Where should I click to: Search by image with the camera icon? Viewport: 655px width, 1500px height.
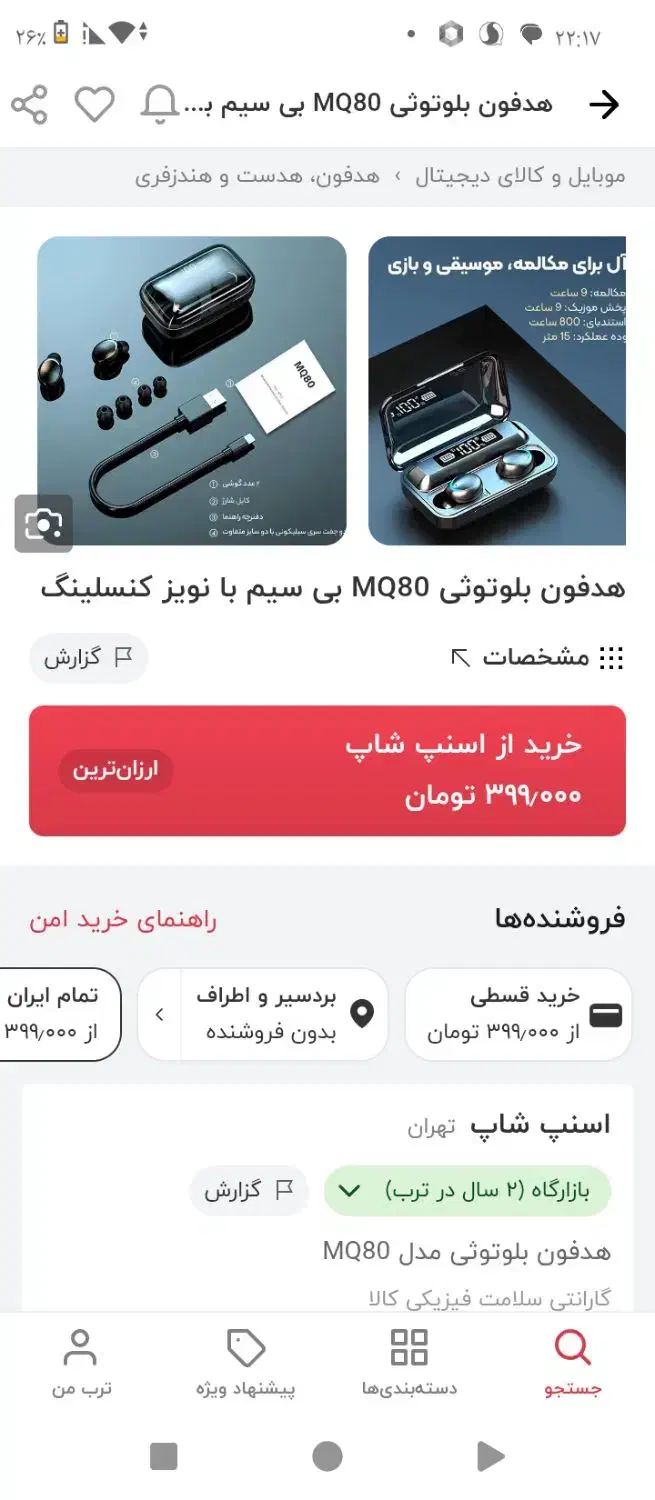click(44, 523)
